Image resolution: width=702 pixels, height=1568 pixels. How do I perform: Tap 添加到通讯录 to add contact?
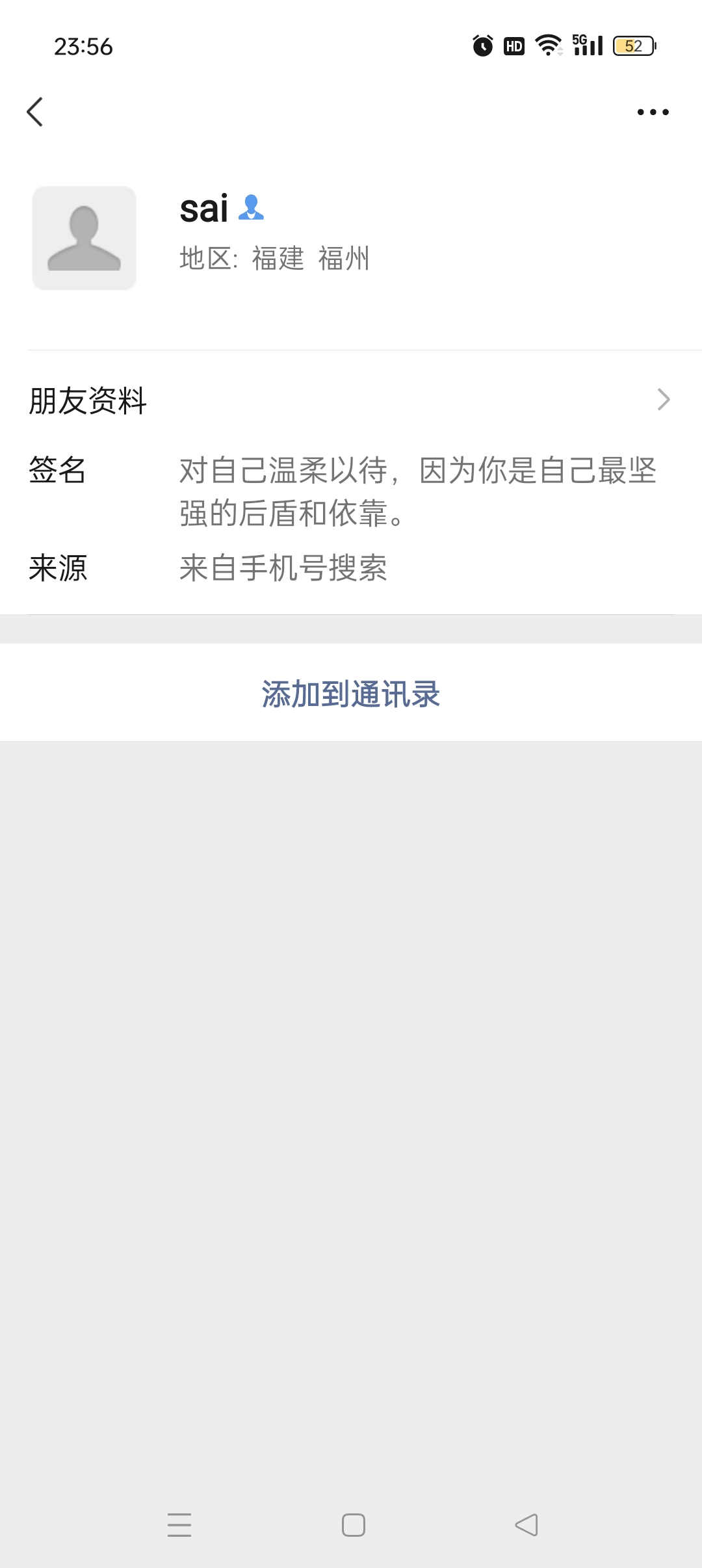pos(351,694)
